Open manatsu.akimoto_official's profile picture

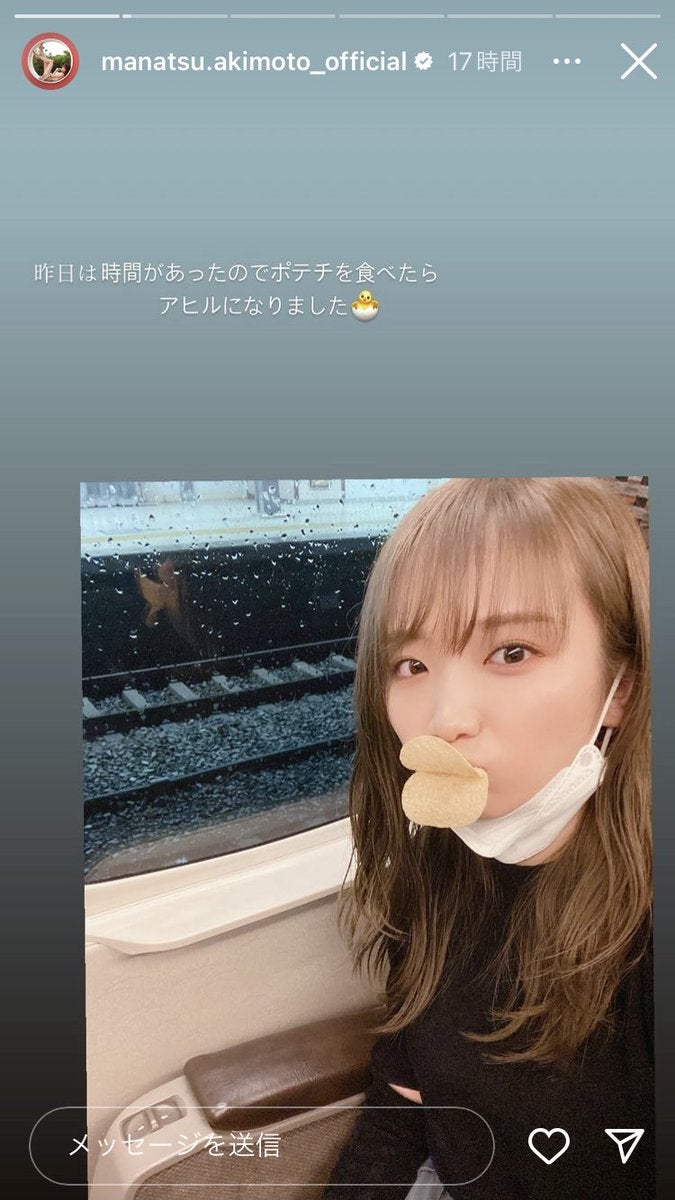tap(50, 62)
